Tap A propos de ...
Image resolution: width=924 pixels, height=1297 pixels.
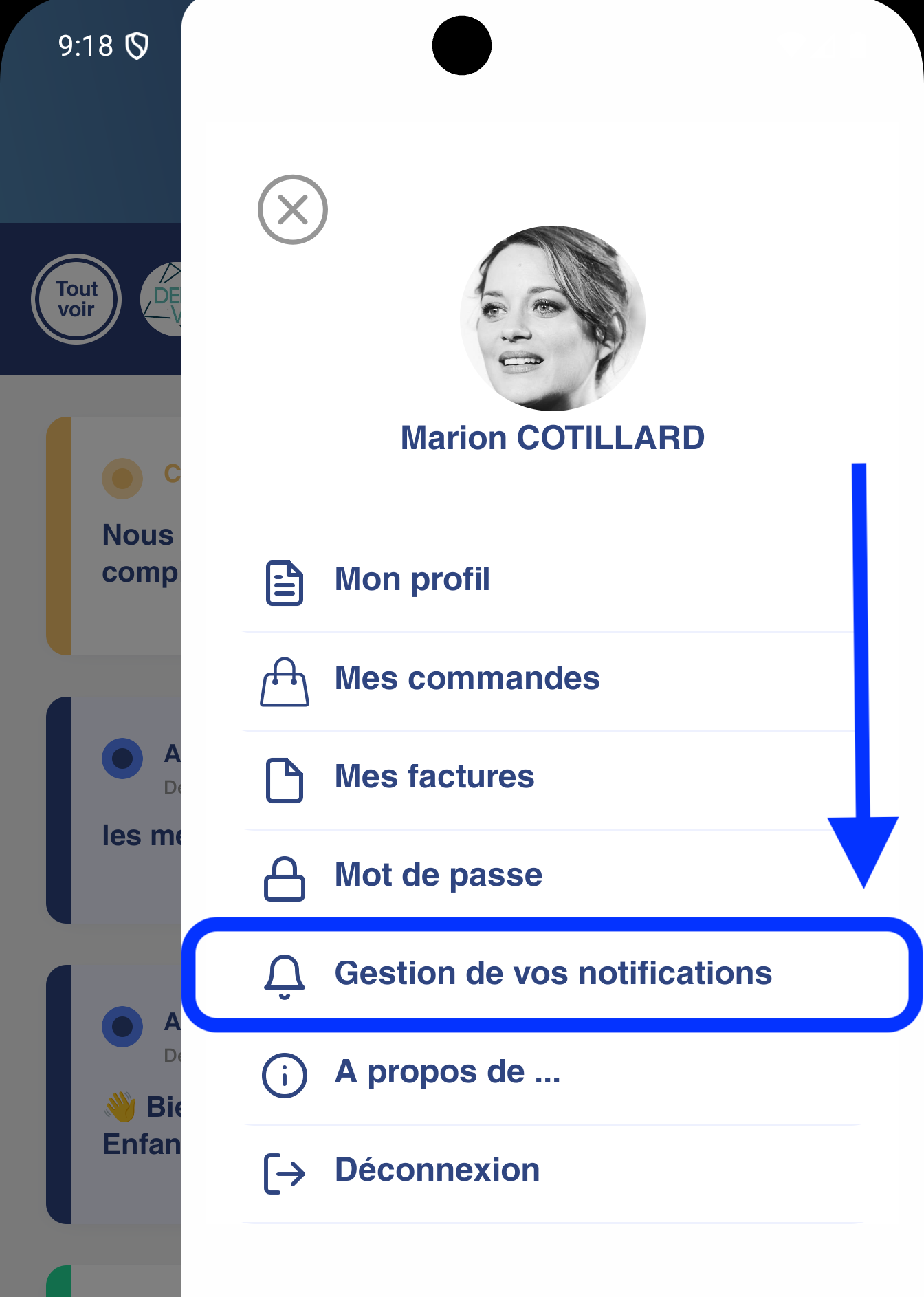click(447, 1073)
